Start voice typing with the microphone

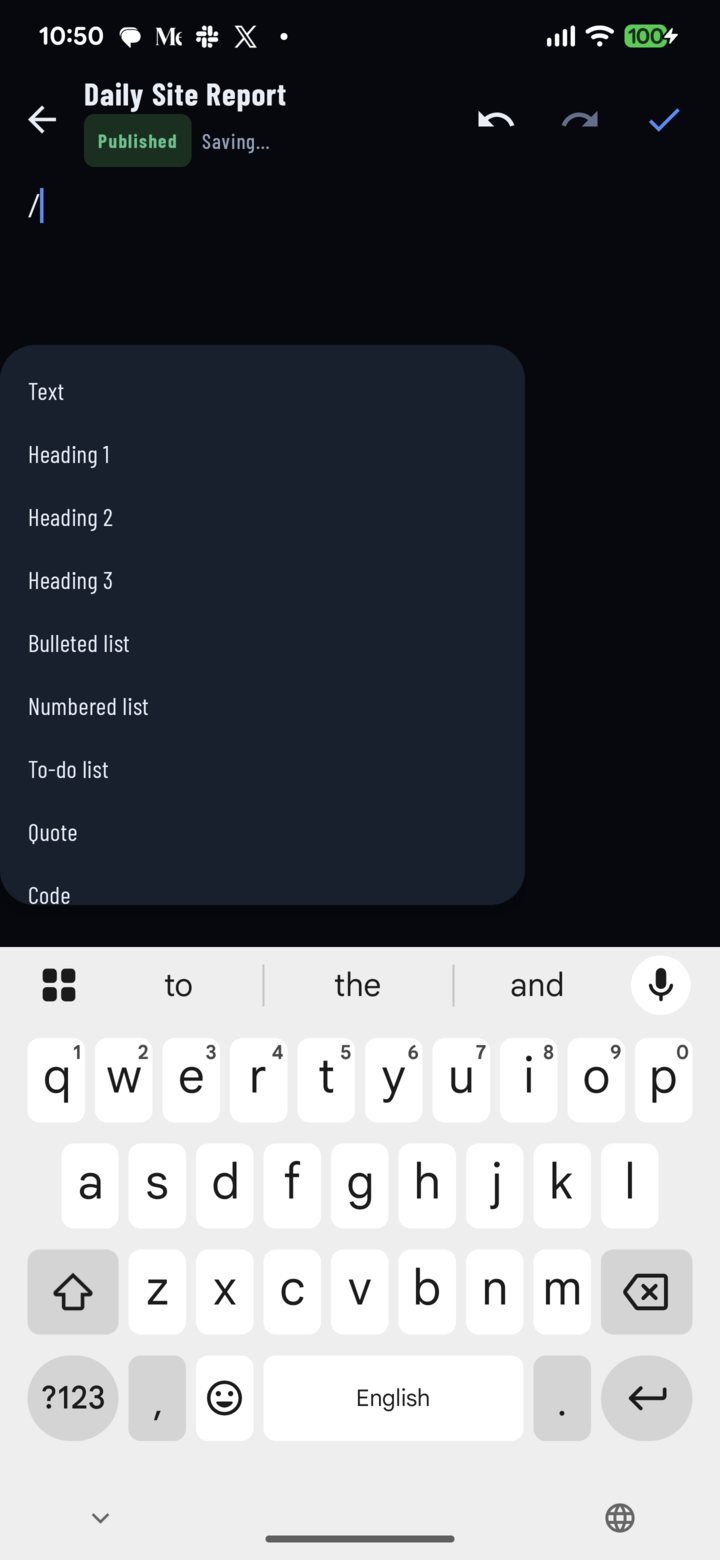pos(660,985)
